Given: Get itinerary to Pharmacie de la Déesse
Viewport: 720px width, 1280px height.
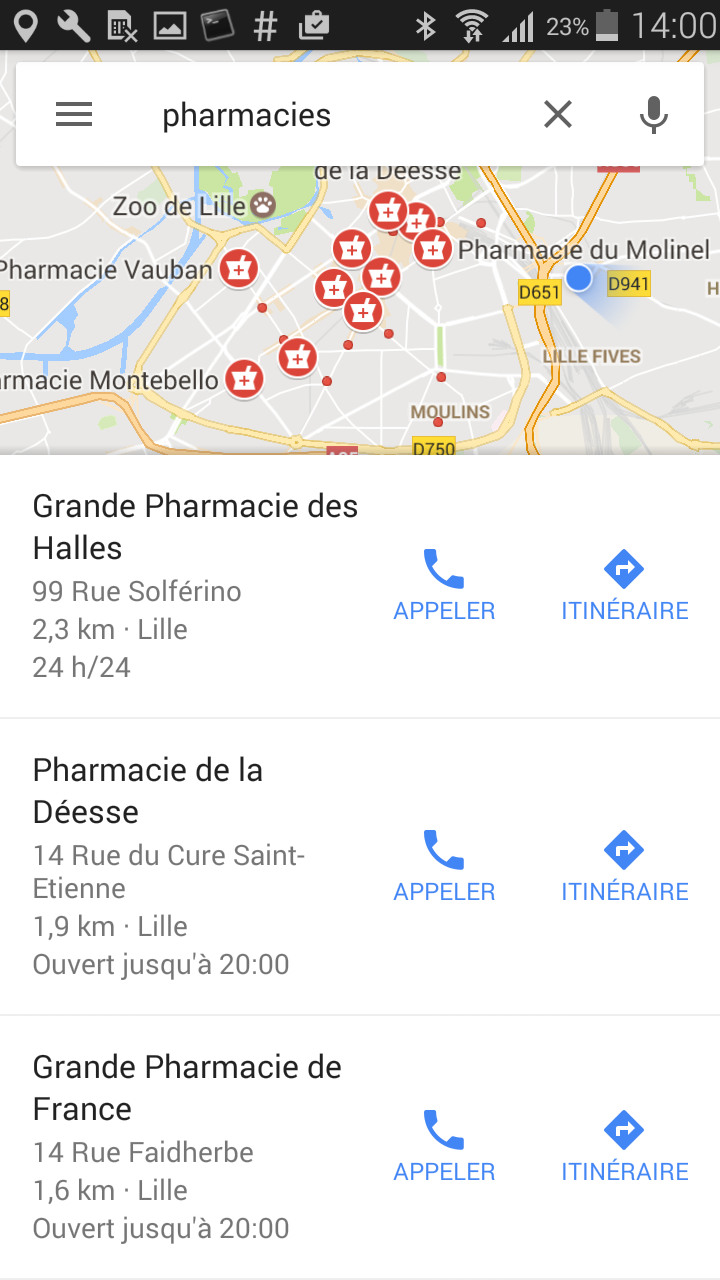Looking at the screenshot, I should coord(625,867).
